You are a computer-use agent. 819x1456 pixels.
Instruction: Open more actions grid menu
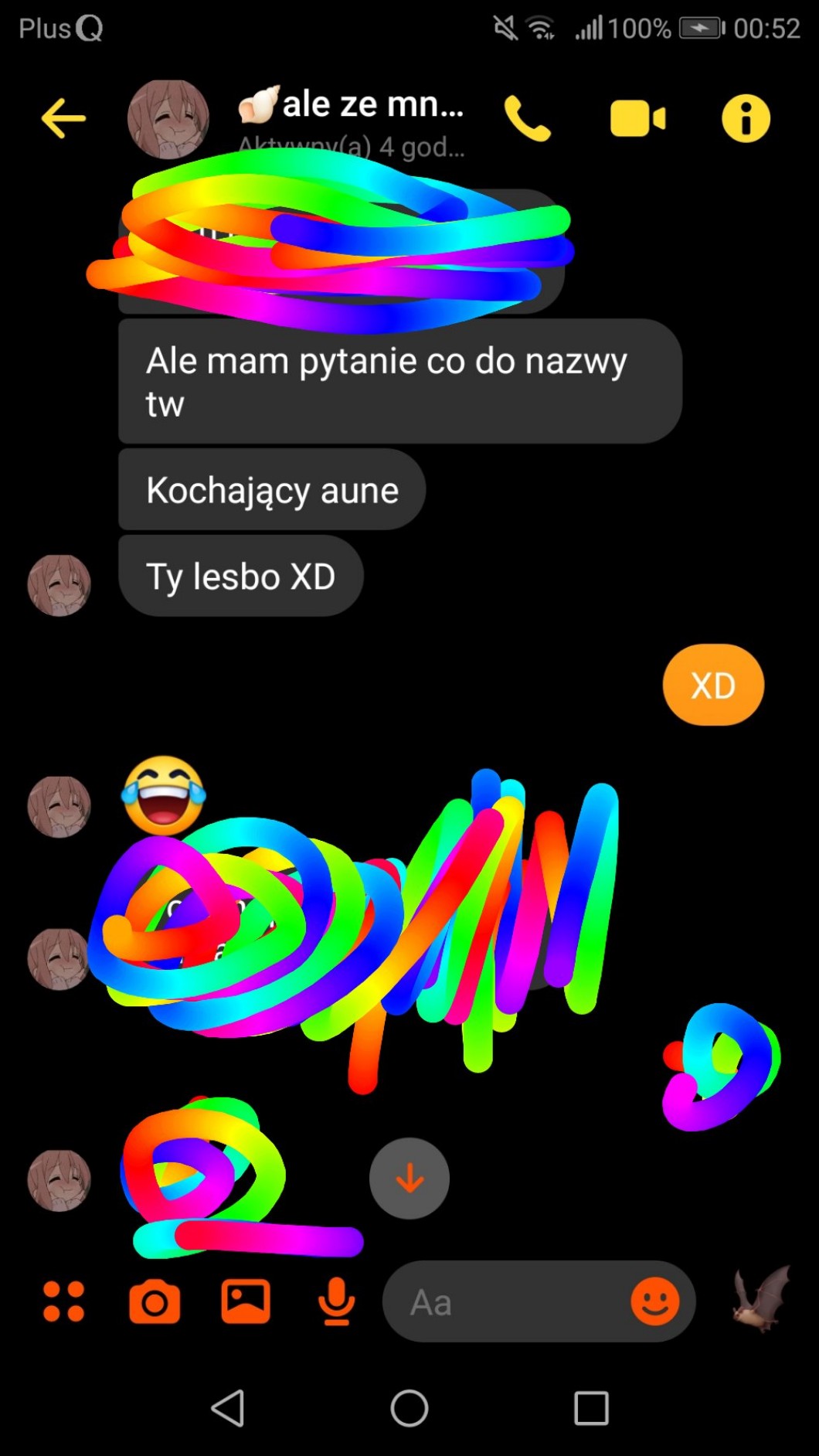63,1301
